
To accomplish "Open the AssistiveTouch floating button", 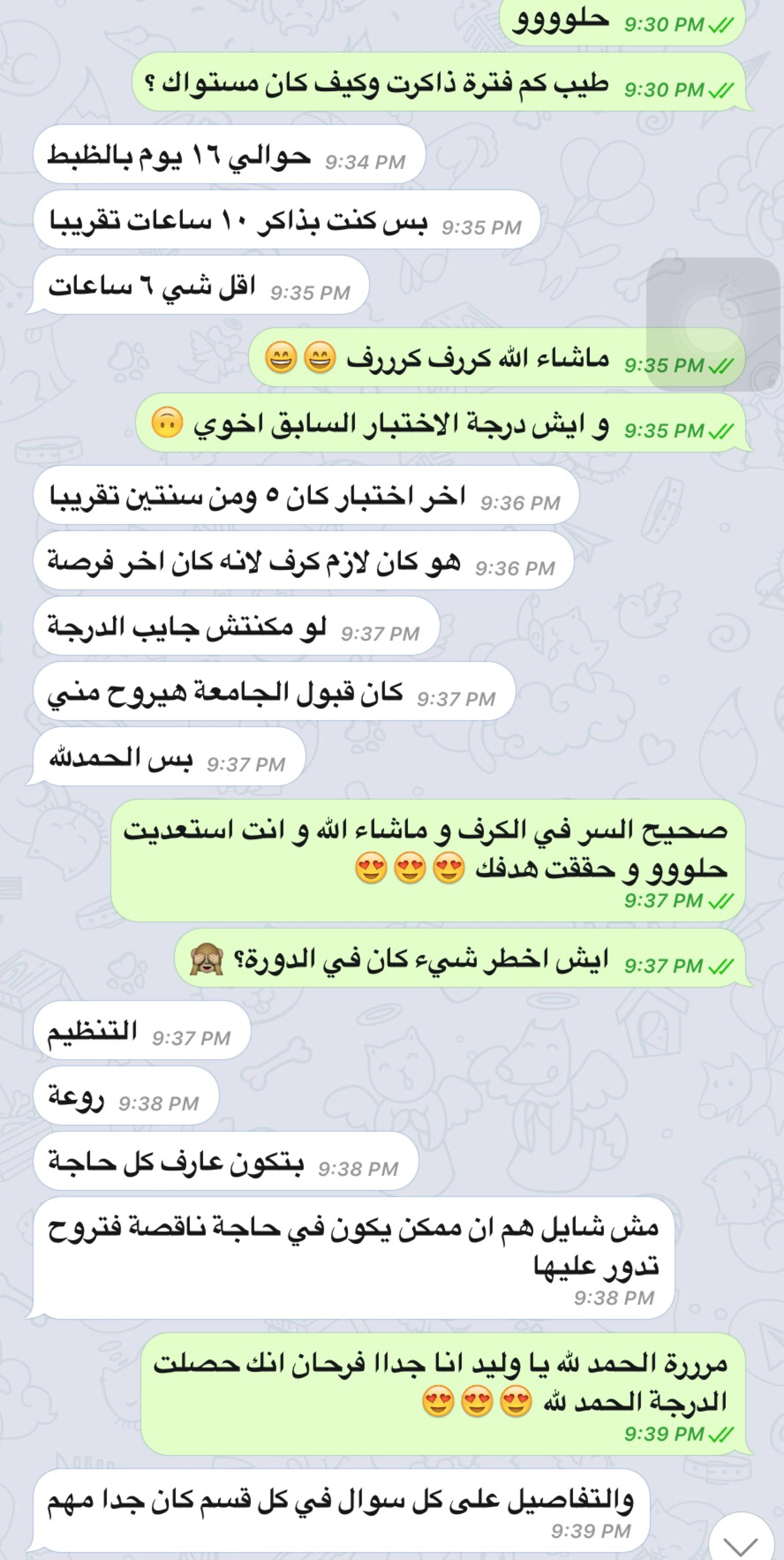I will pos(712,324).
